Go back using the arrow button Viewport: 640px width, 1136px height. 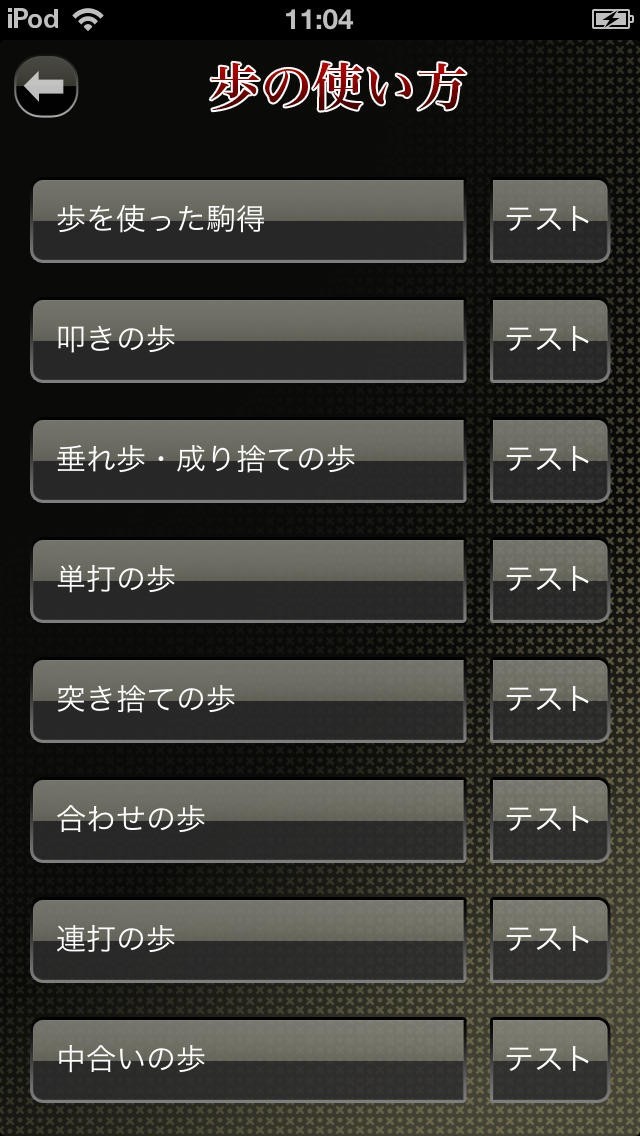[x=46, y=87]
